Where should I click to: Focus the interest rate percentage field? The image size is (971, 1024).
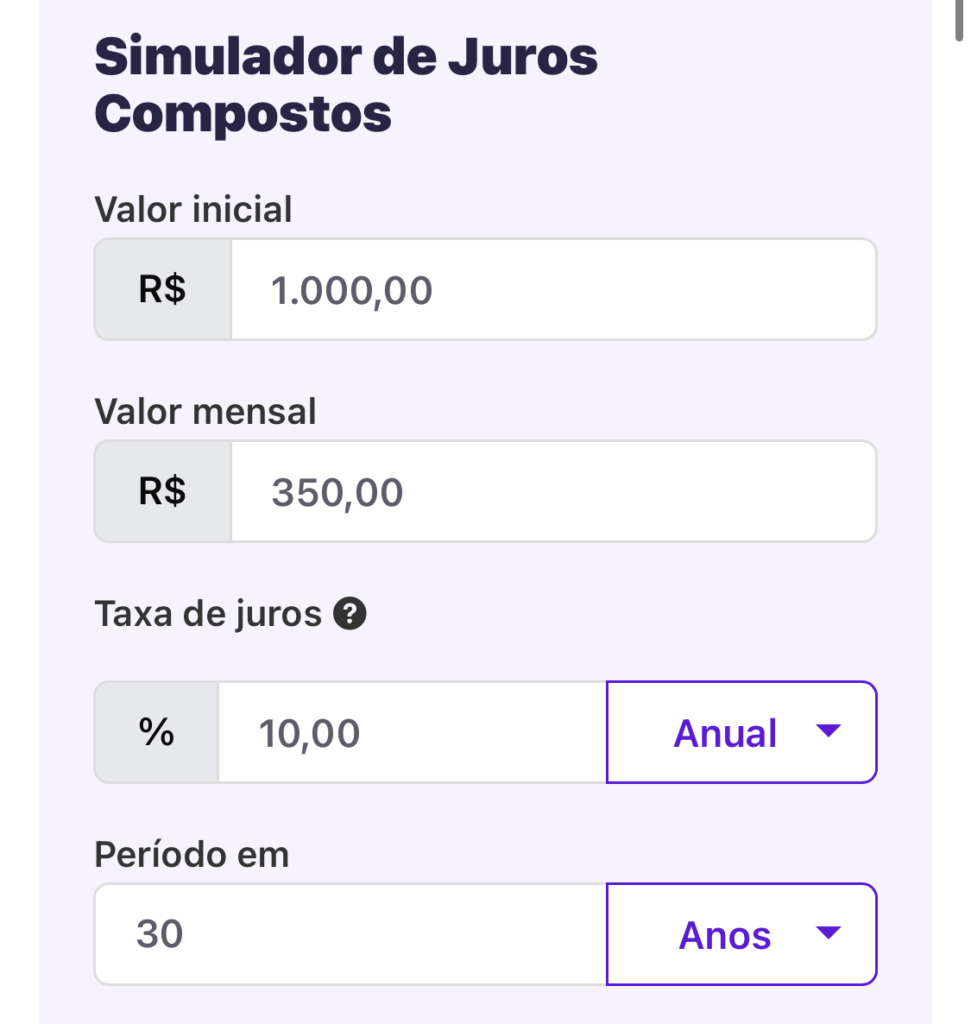(x=411, y=733)
